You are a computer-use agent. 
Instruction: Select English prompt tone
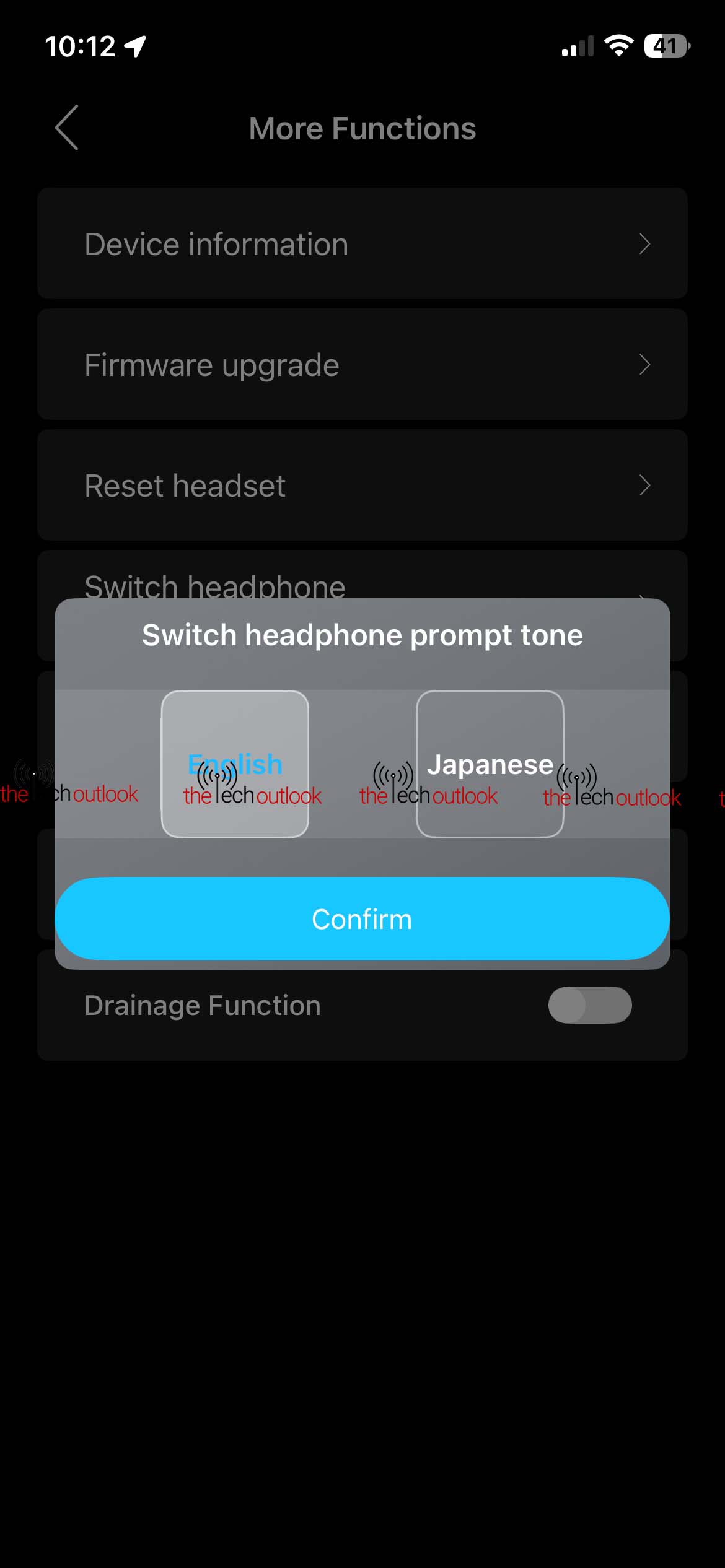[x=235, y=764]
